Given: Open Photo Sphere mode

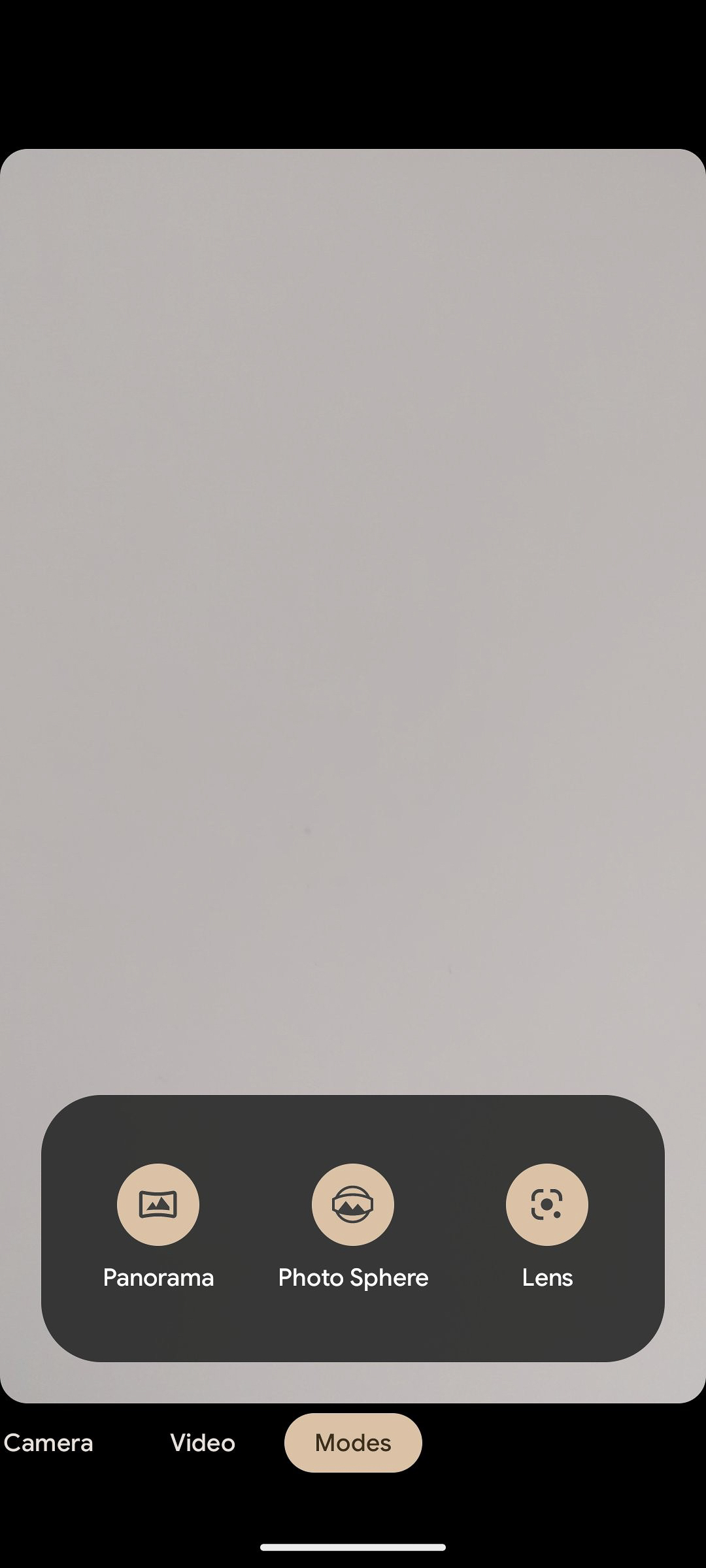Looking at the screenshot, I should (x=352, y=1204).
